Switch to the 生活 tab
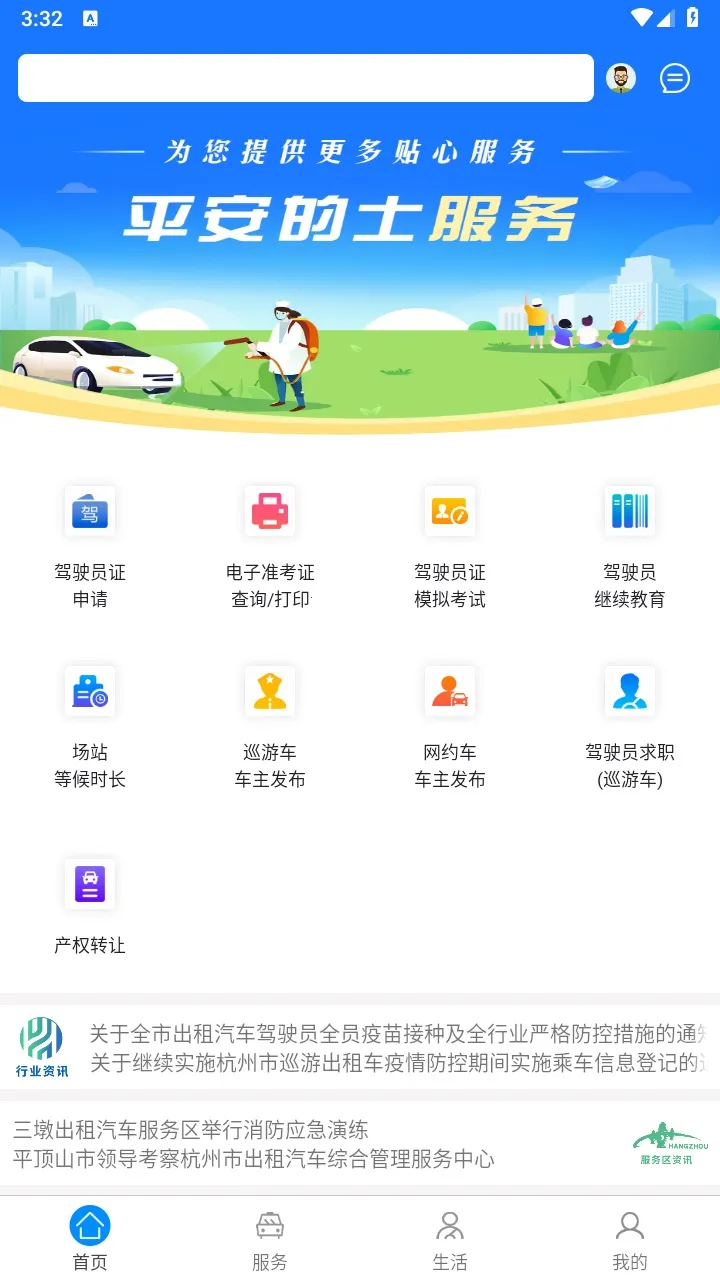Viewport: 720px width, 1280px height. (x=450, y=1240)
